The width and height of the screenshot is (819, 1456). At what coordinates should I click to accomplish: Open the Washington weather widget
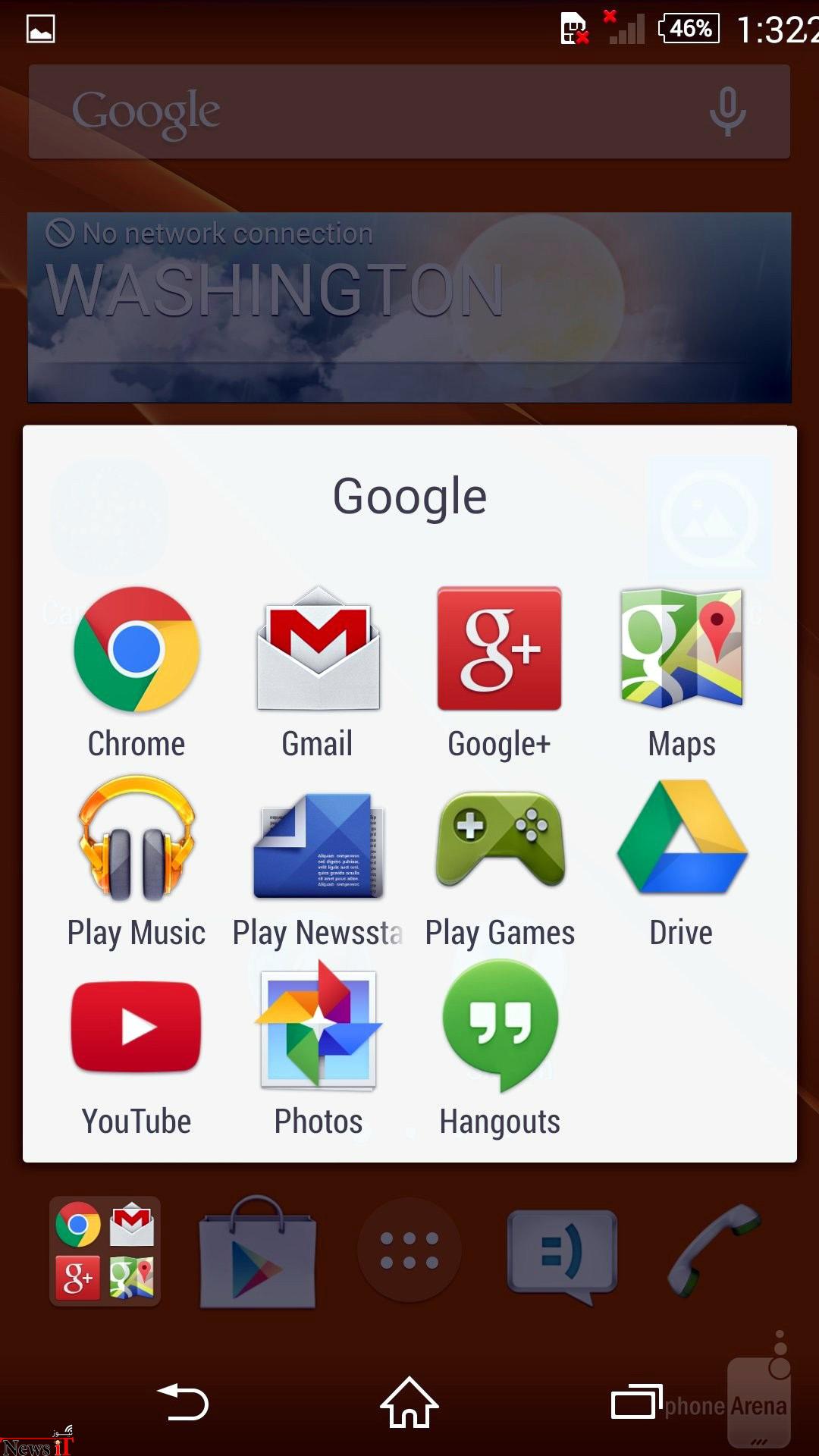(409, 307)
